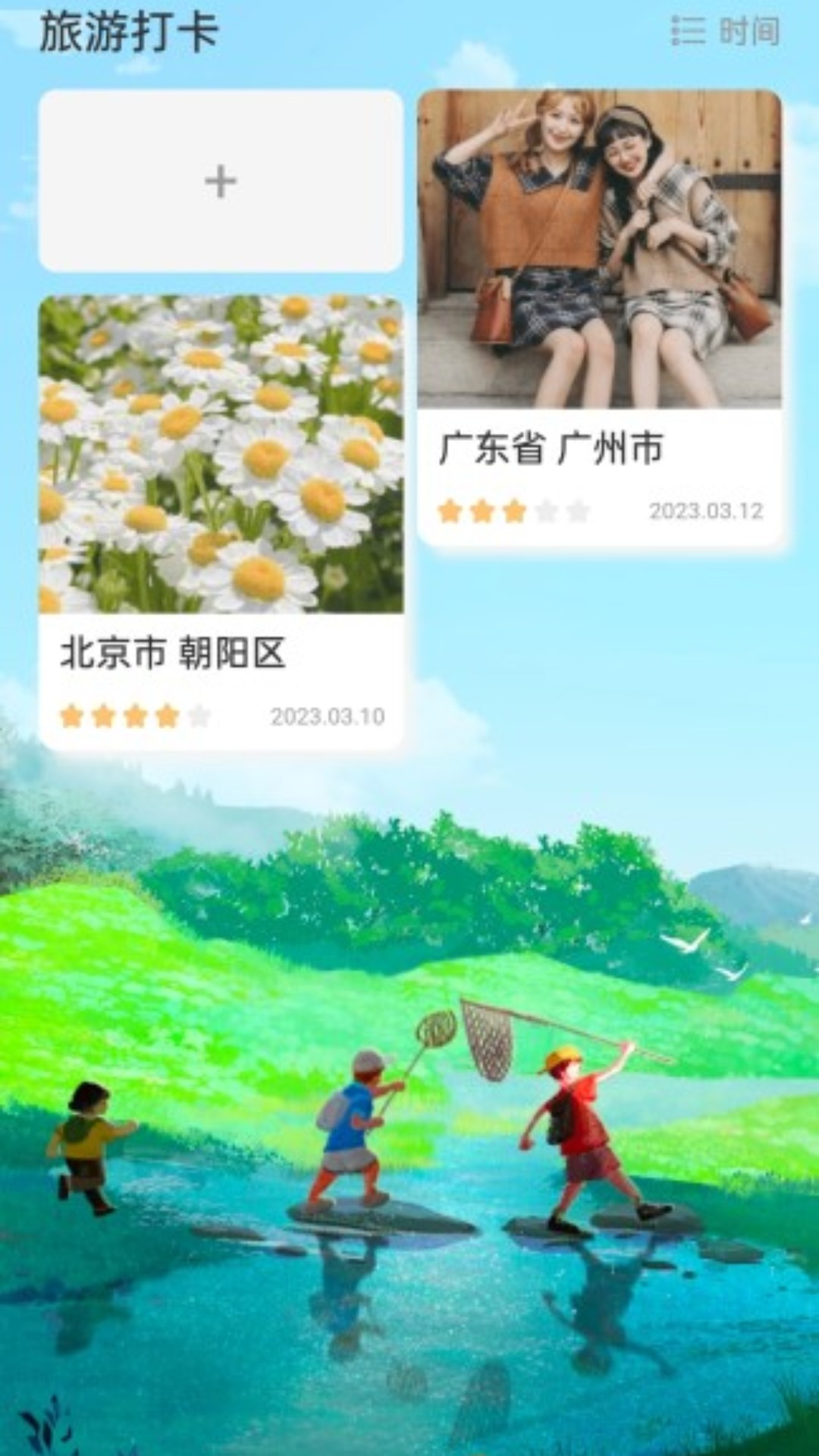Click the second star on the Beijing card
Screen dimensions: 819x1456
click(x=102, y=713)
